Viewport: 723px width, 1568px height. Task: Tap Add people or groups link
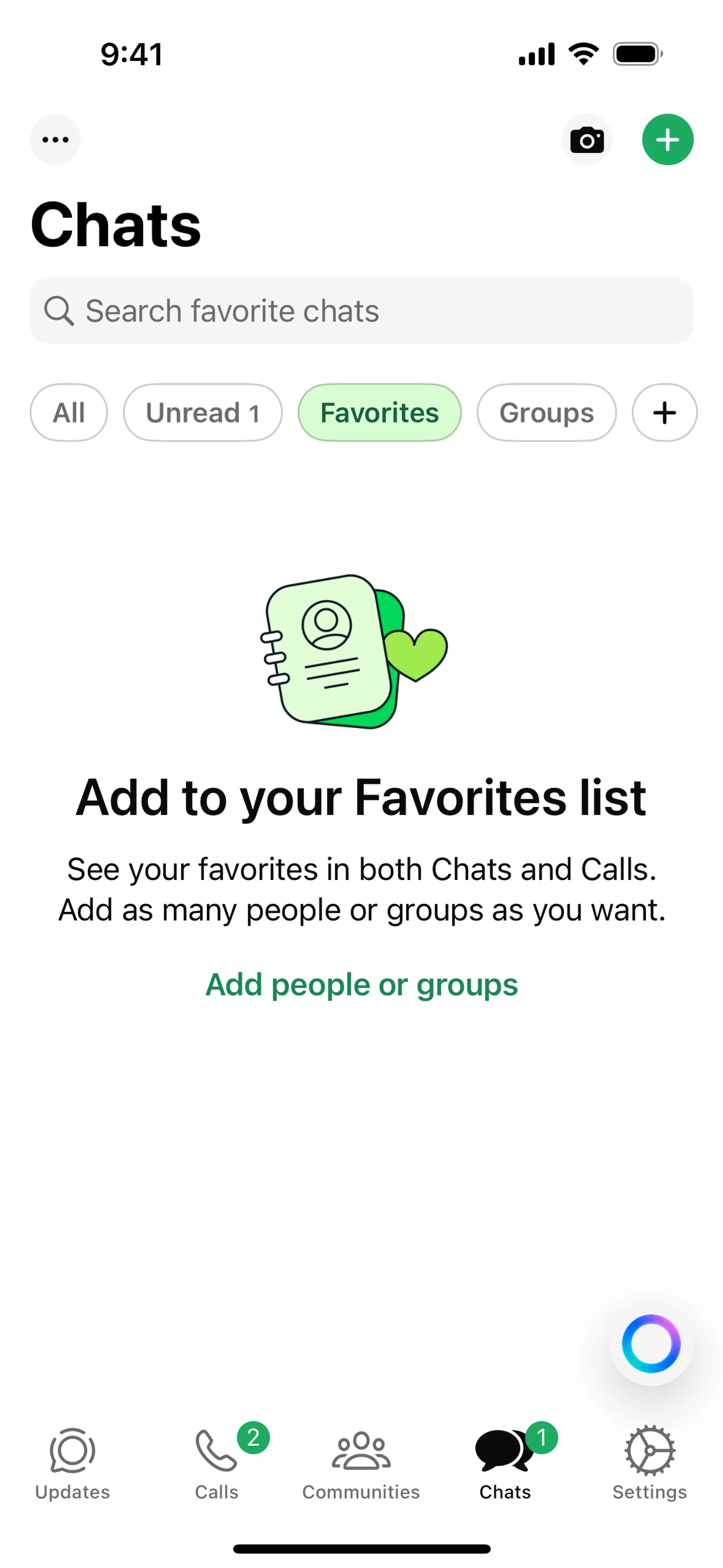point(361,984)
